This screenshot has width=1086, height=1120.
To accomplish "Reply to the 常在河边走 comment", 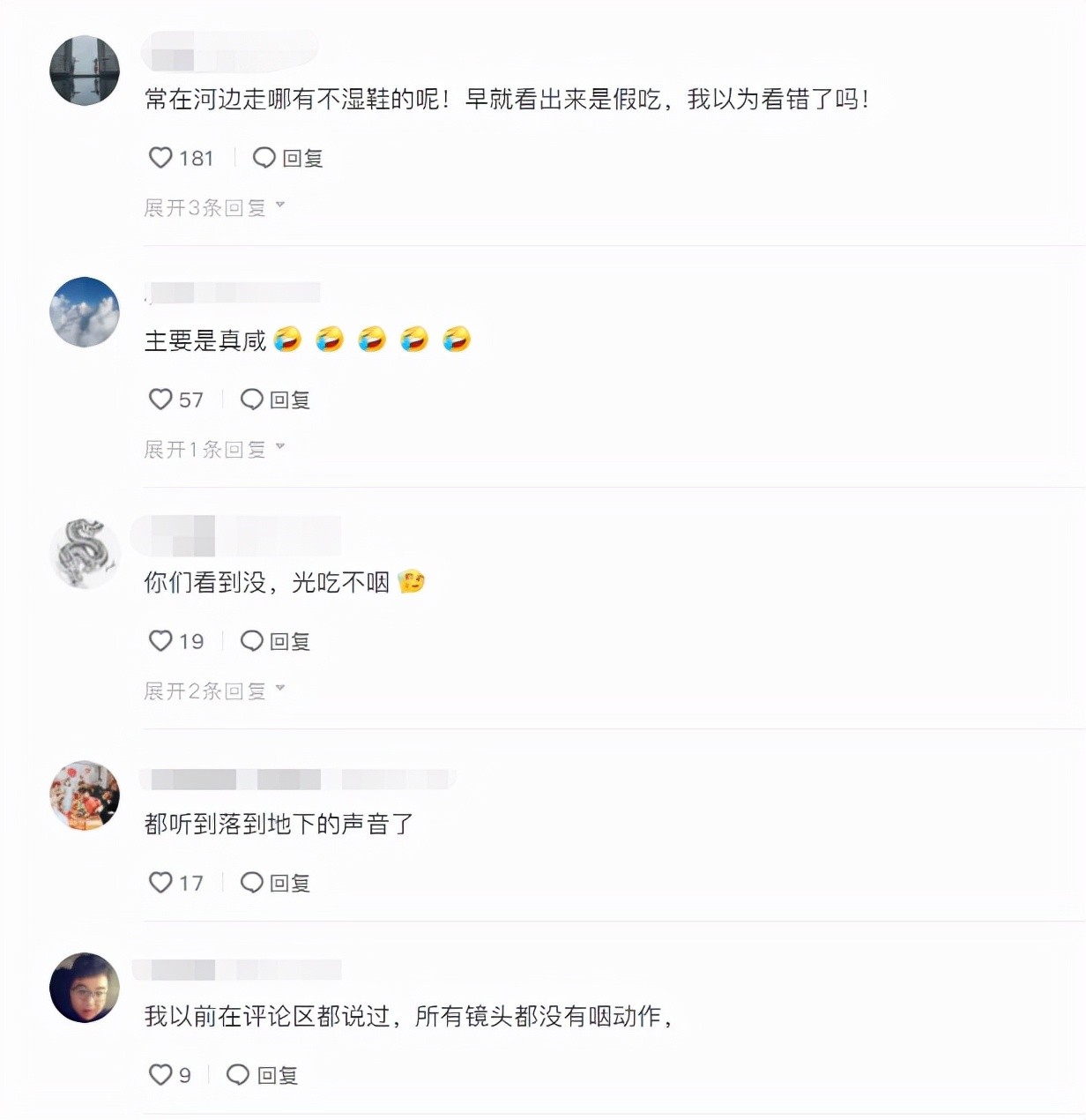I will [288, 158].
